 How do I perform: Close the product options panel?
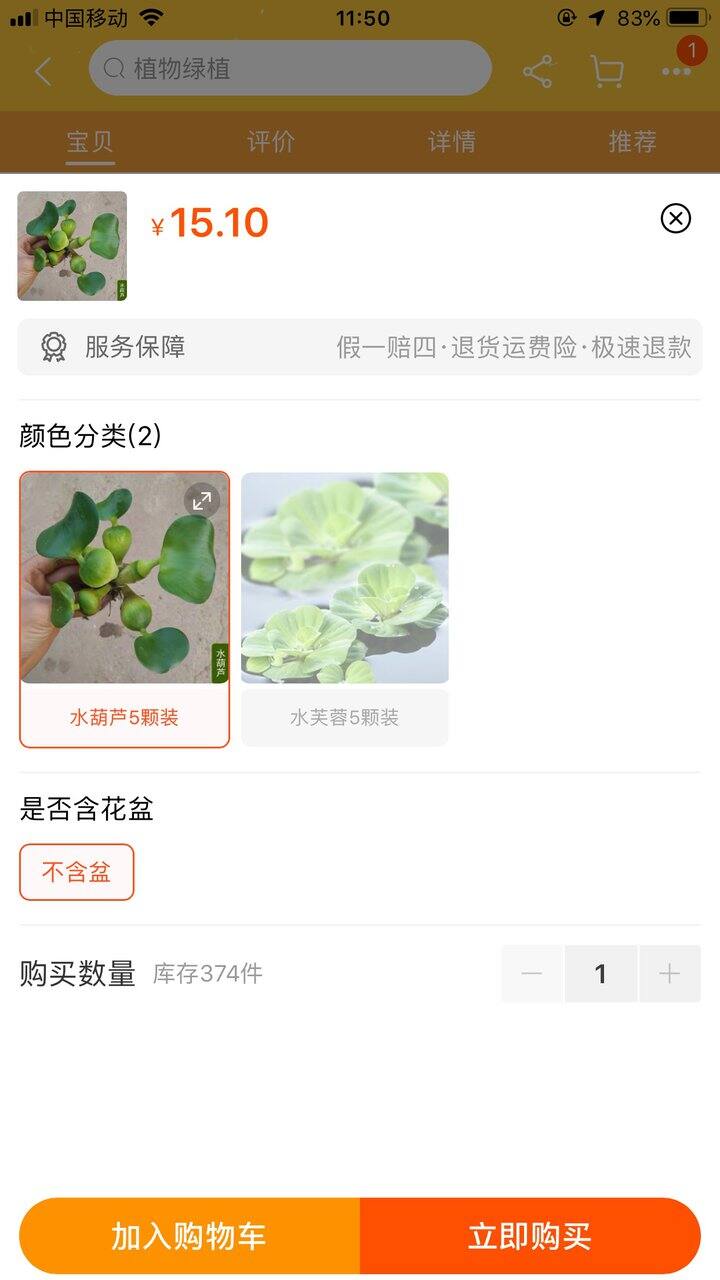[x=676, y=218]
